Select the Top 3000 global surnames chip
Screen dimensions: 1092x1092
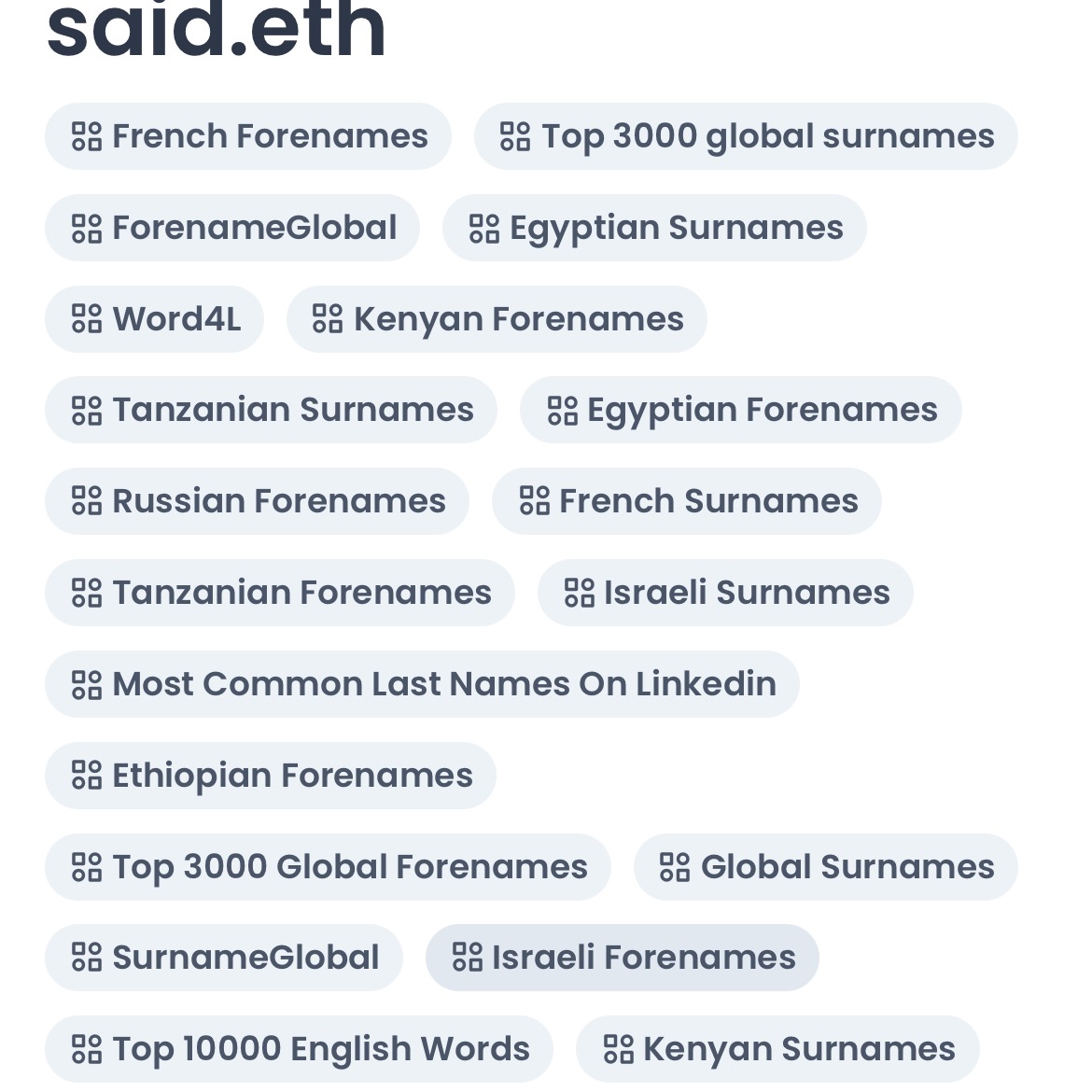tap(745, 136)
